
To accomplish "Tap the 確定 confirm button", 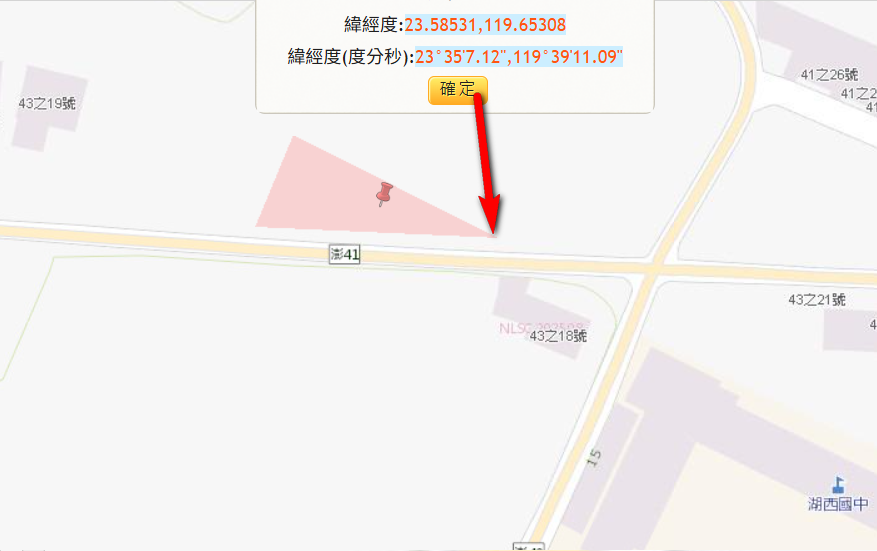I will 457,89.
